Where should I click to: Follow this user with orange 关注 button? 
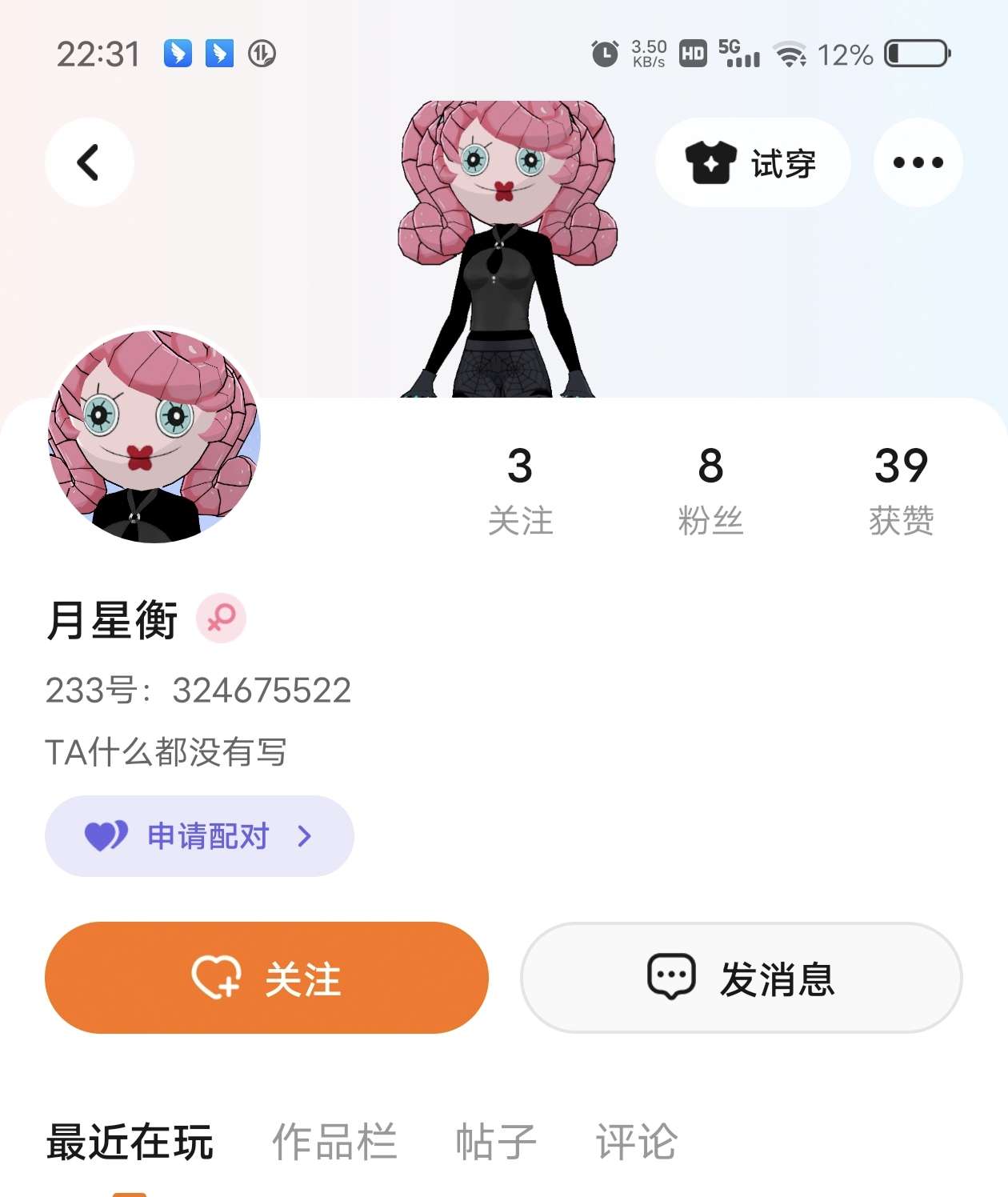[266, 978]
